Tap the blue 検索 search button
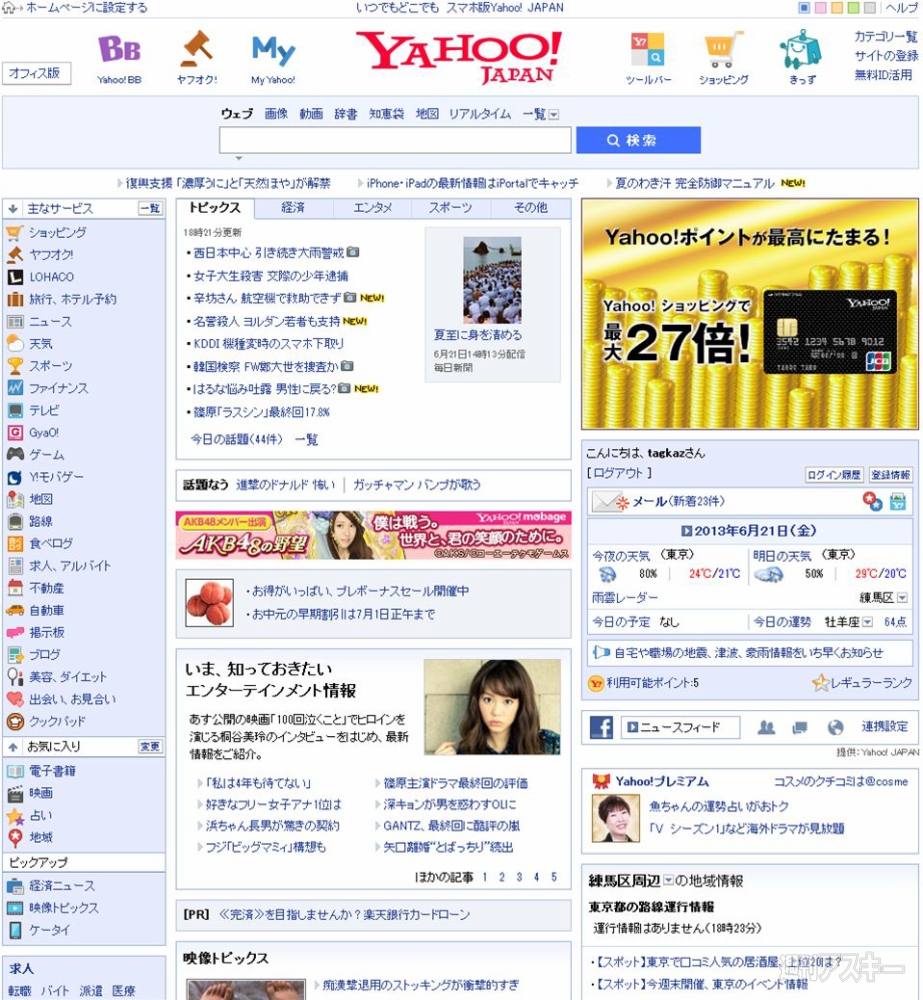The image size is (923, 1000). tap(638, 140)
